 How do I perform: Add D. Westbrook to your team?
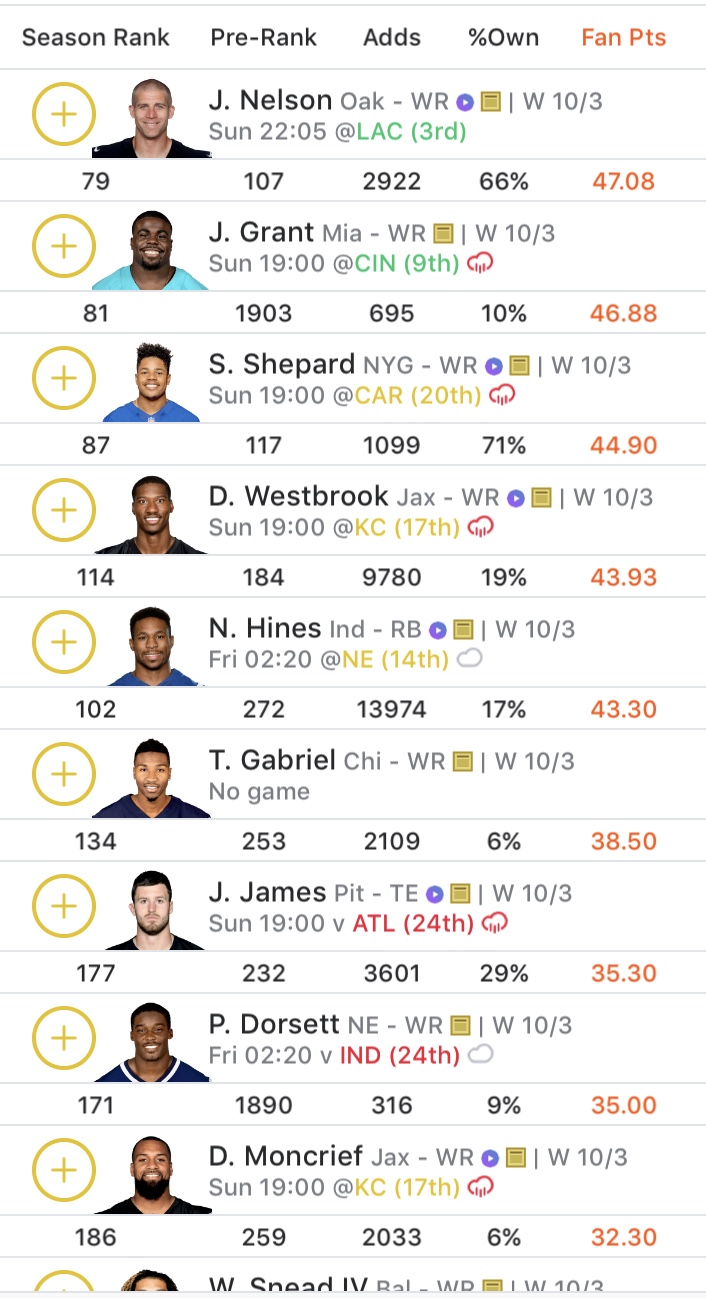(63, 510)
